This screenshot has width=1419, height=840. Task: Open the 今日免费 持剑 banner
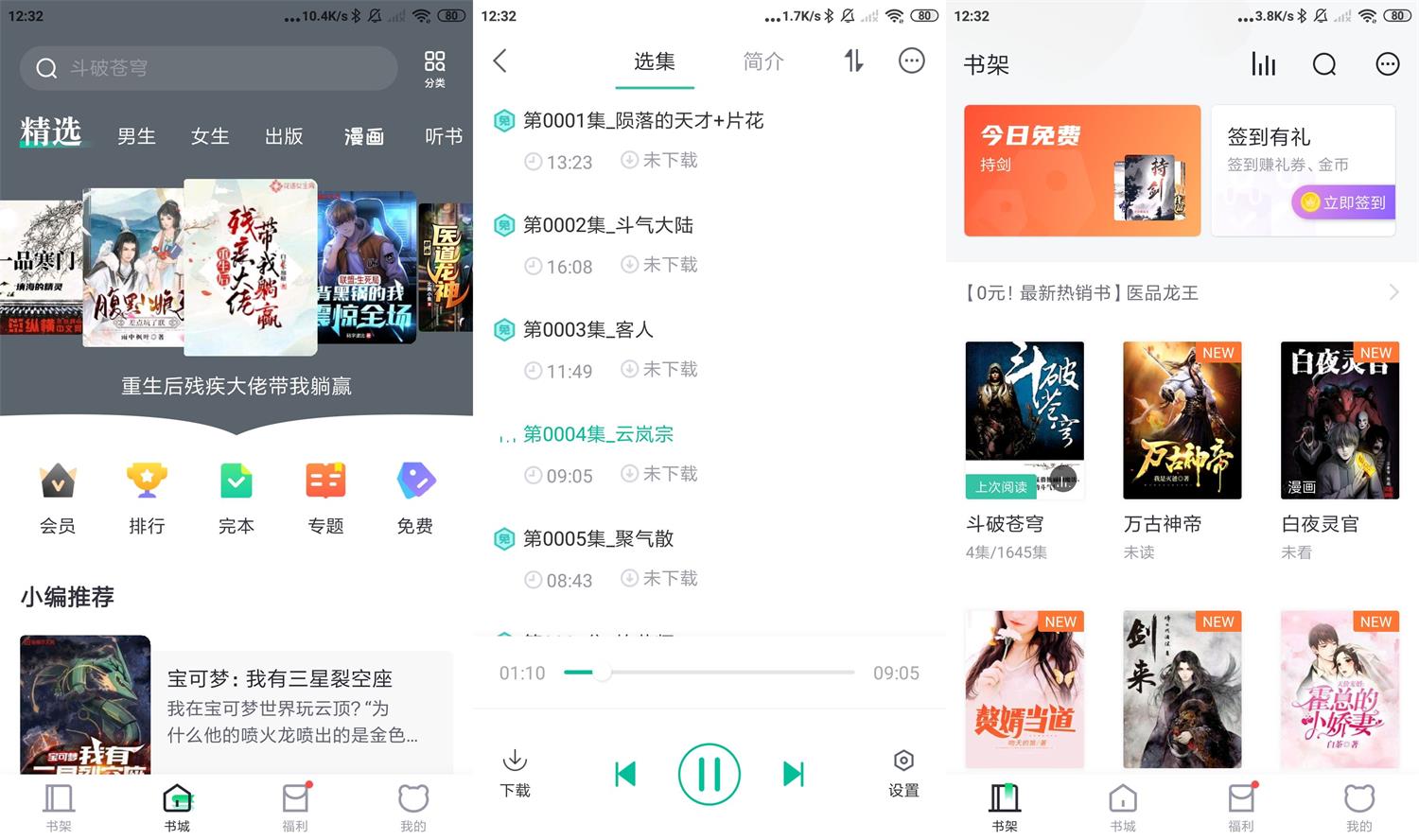(1081, 170)
